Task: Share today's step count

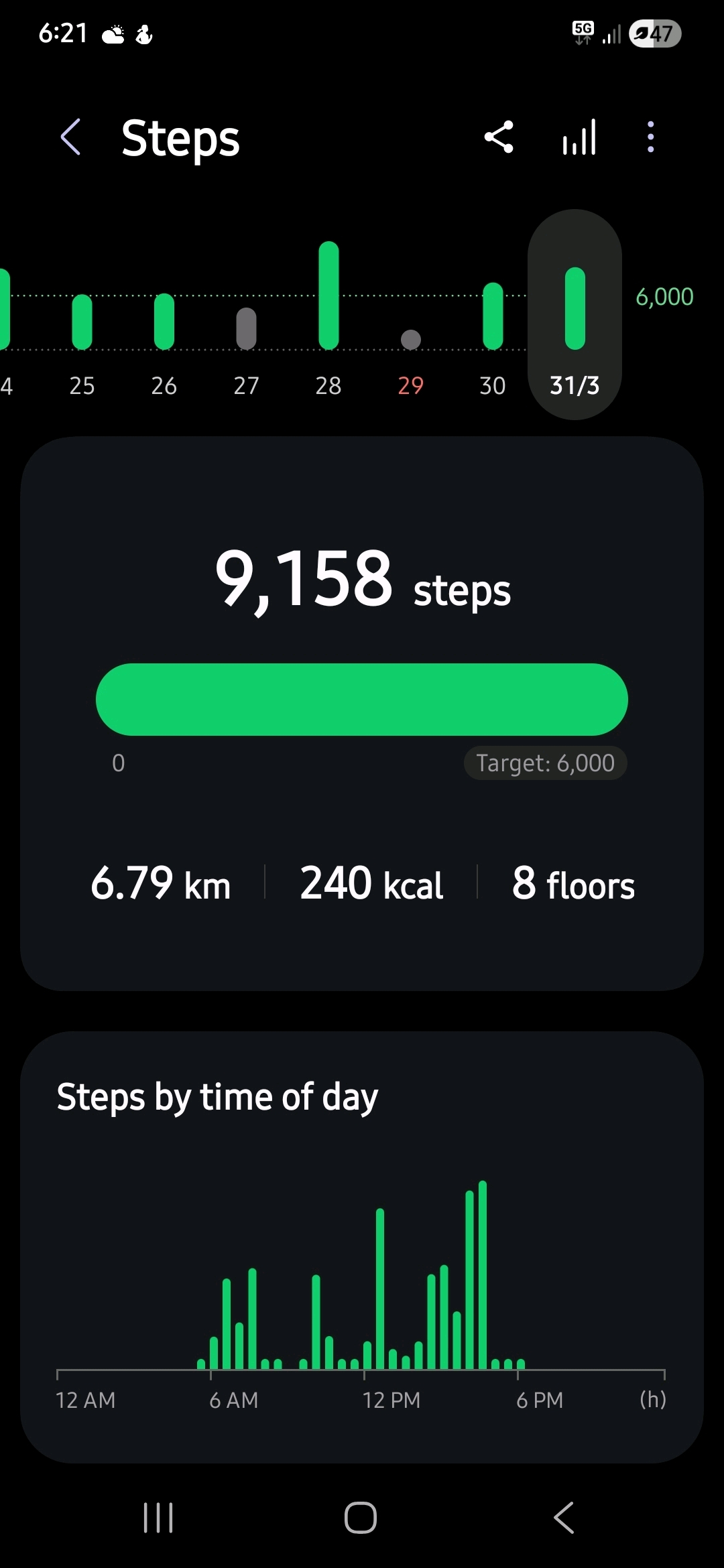Action: pos(499,137)
